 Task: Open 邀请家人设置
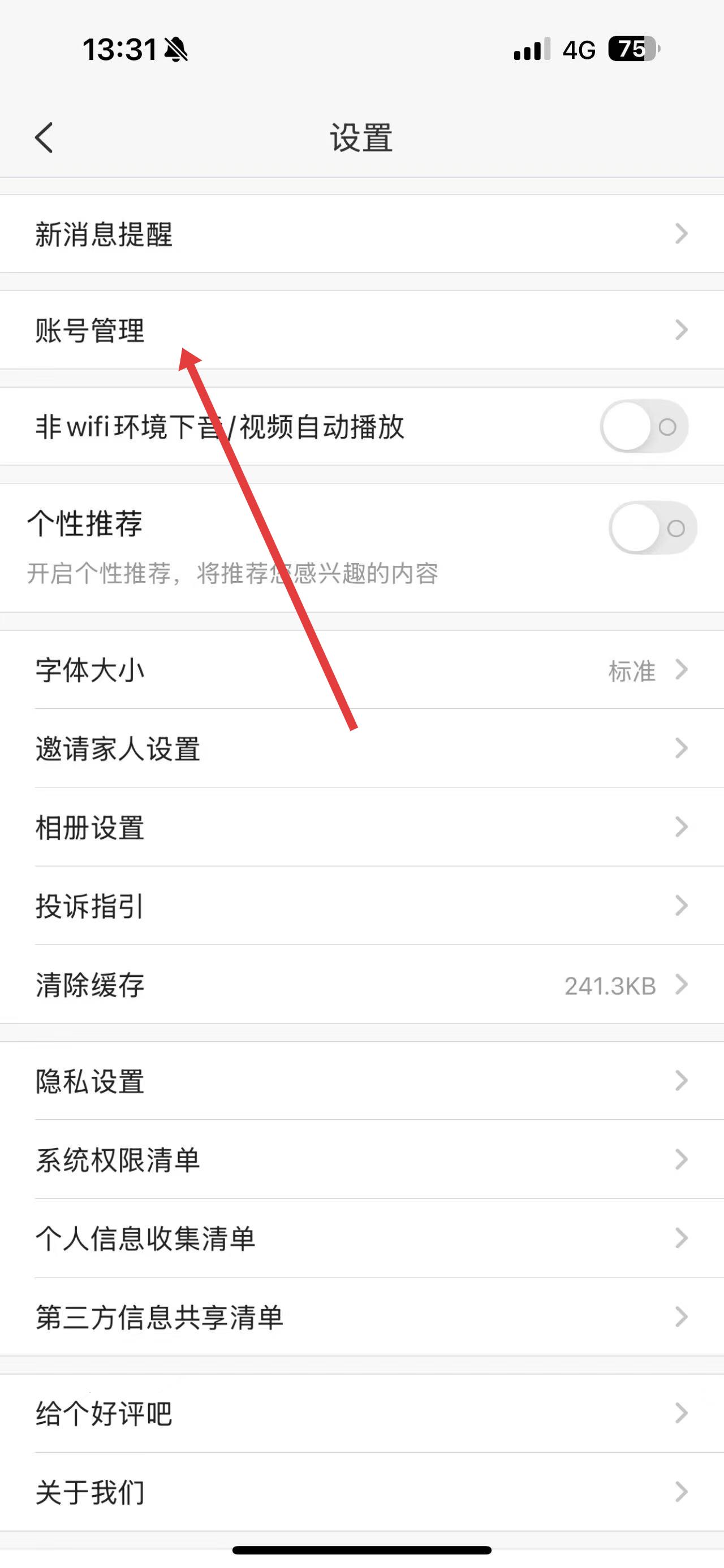click(x=361, y=749)
